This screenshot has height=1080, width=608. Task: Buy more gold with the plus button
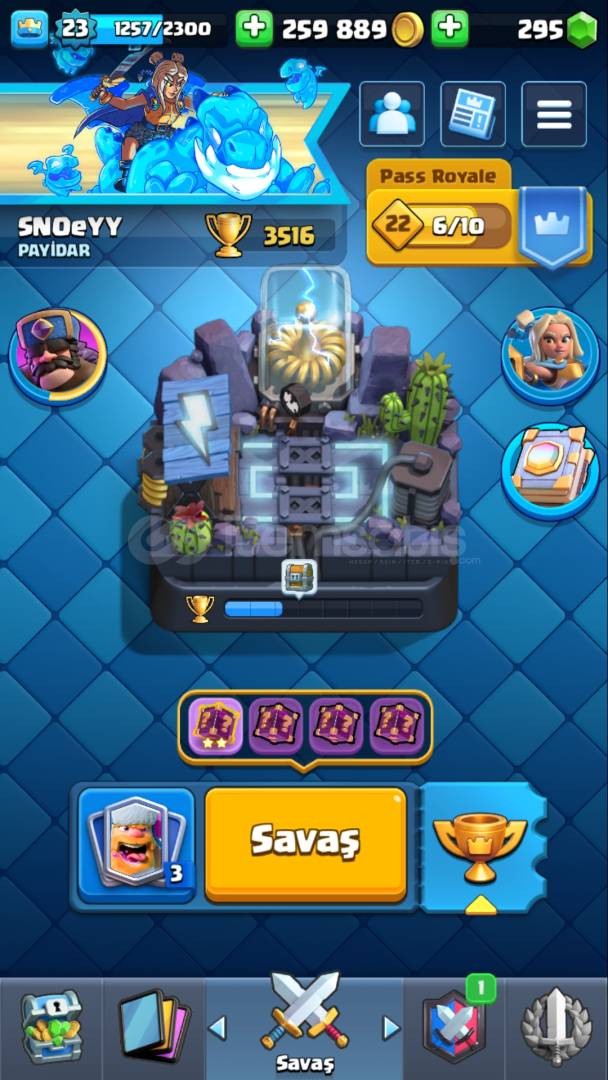254,29
